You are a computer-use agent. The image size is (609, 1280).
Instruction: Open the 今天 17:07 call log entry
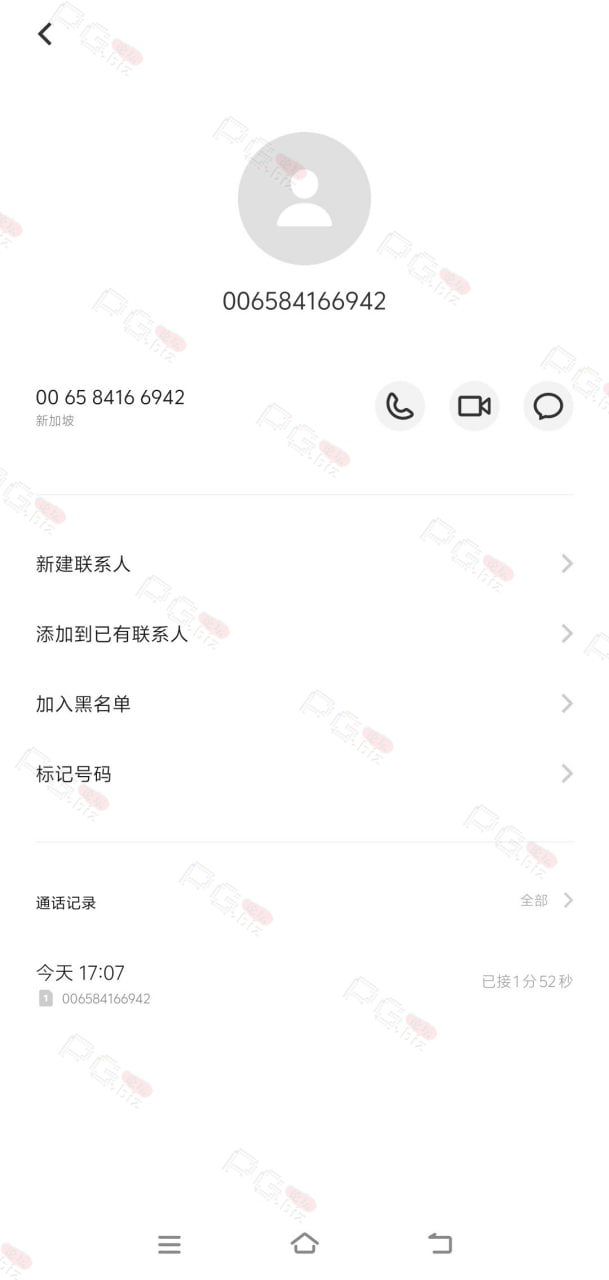[304, 983]
